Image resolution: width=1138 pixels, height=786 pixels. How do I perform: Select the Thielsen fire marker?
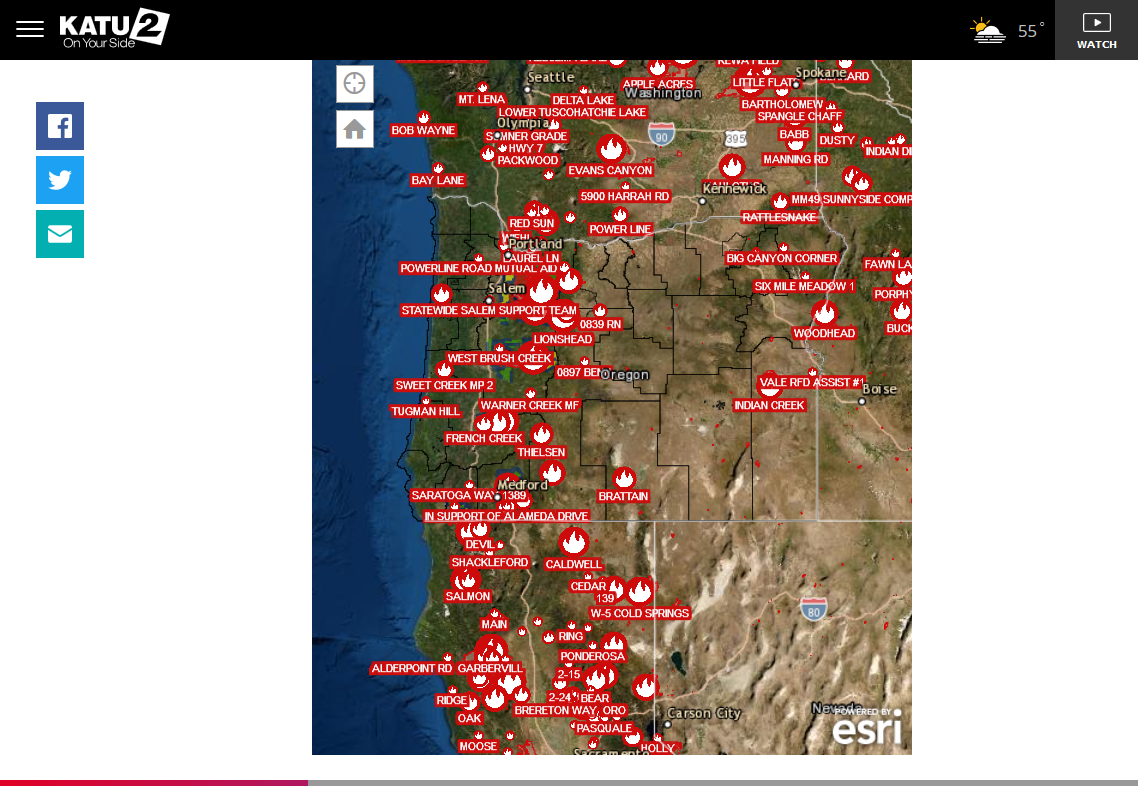(541, 435)
